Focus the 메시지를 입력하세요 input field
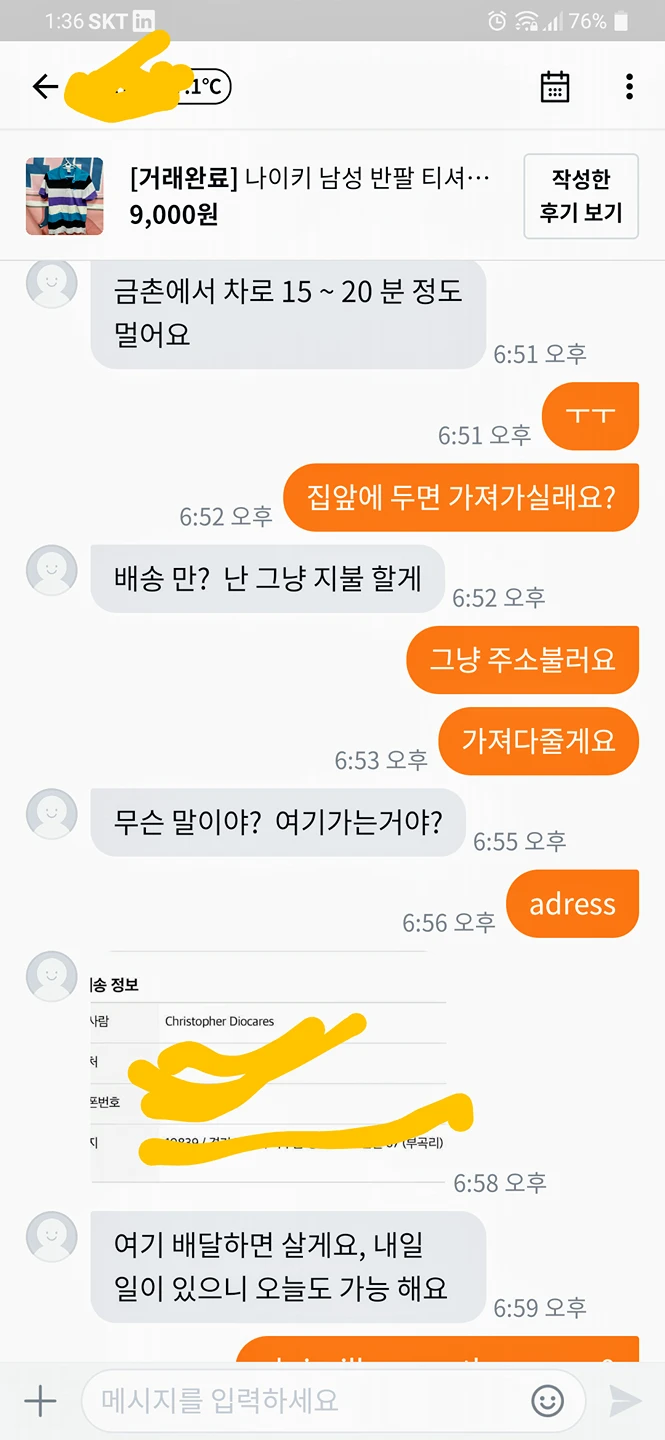665x1440 pixels. click(x=300, y=1401)
